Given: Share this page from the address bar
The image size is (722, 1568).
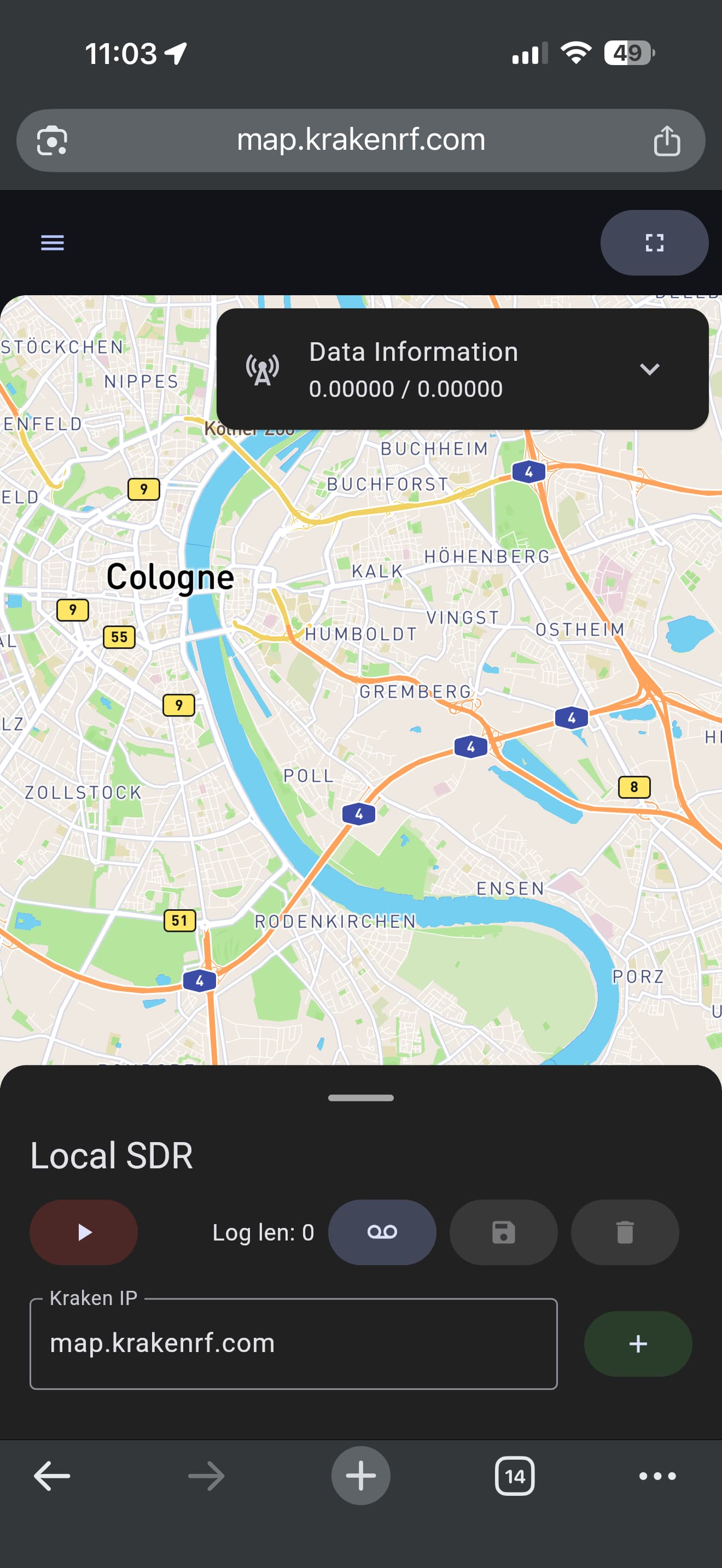Looking at the screenshot, I should point(667,141).
